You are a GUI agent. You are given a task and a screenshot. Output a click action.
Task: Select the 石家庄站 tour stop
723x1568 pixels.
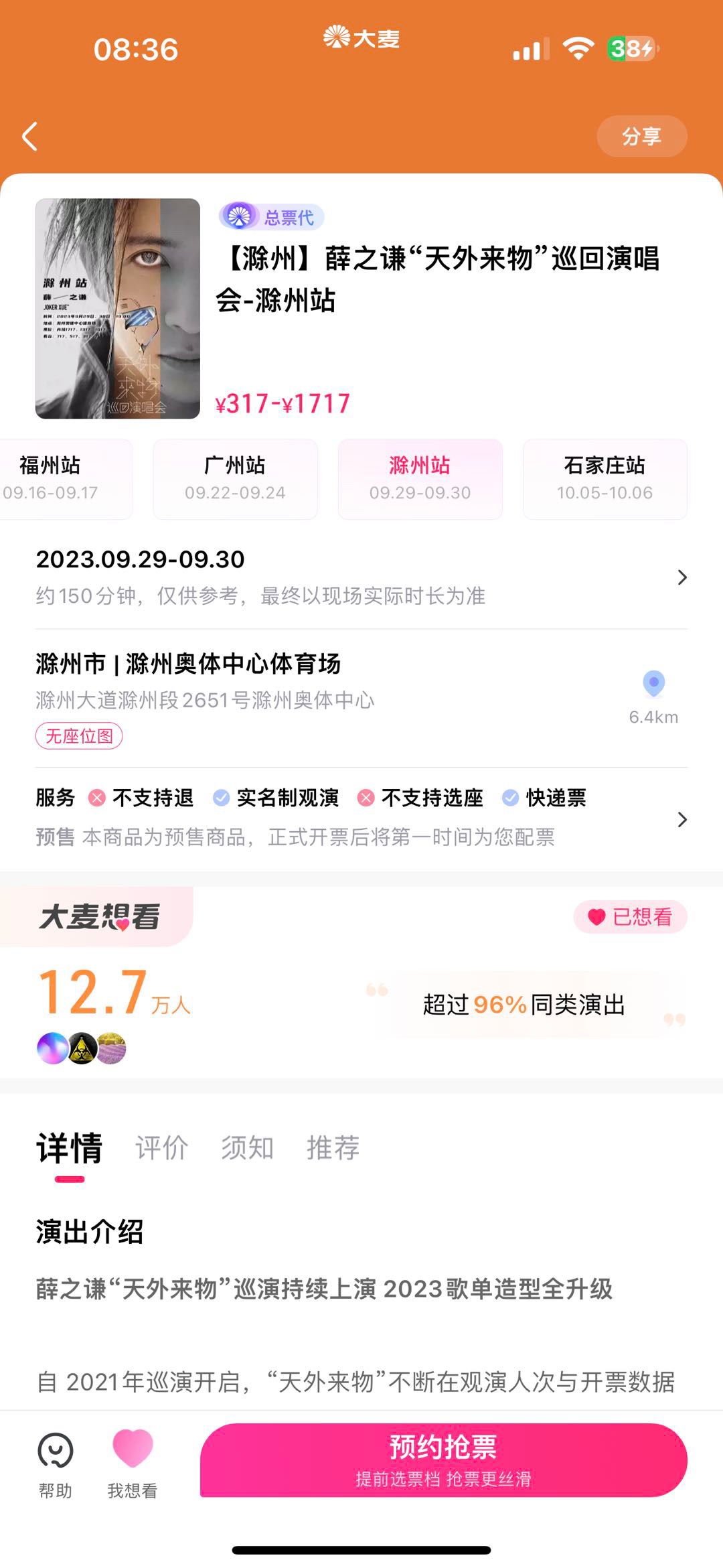(605, 479)
